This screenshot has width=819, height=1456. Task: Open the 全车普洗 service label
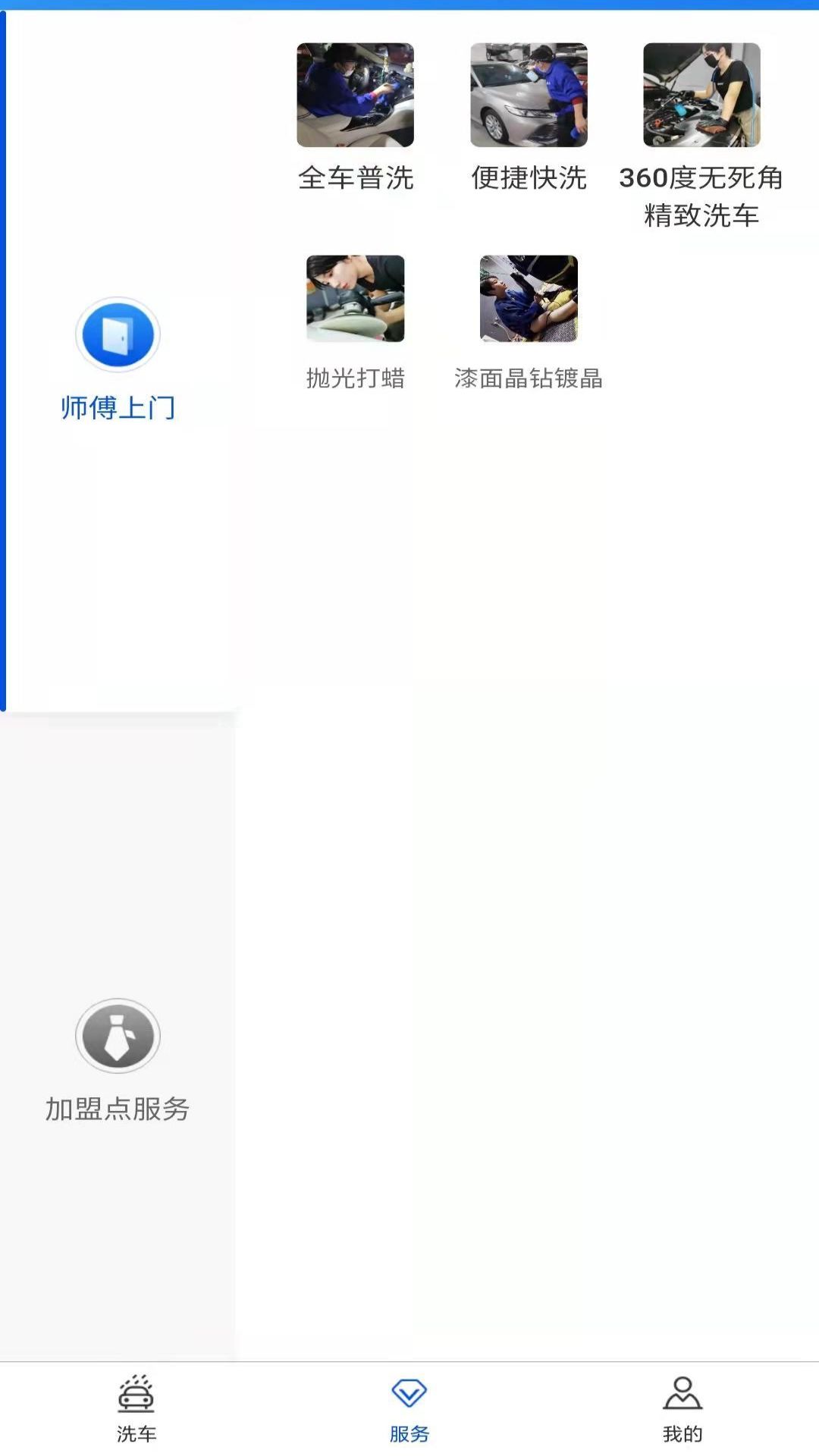click(x=356, y=178)
